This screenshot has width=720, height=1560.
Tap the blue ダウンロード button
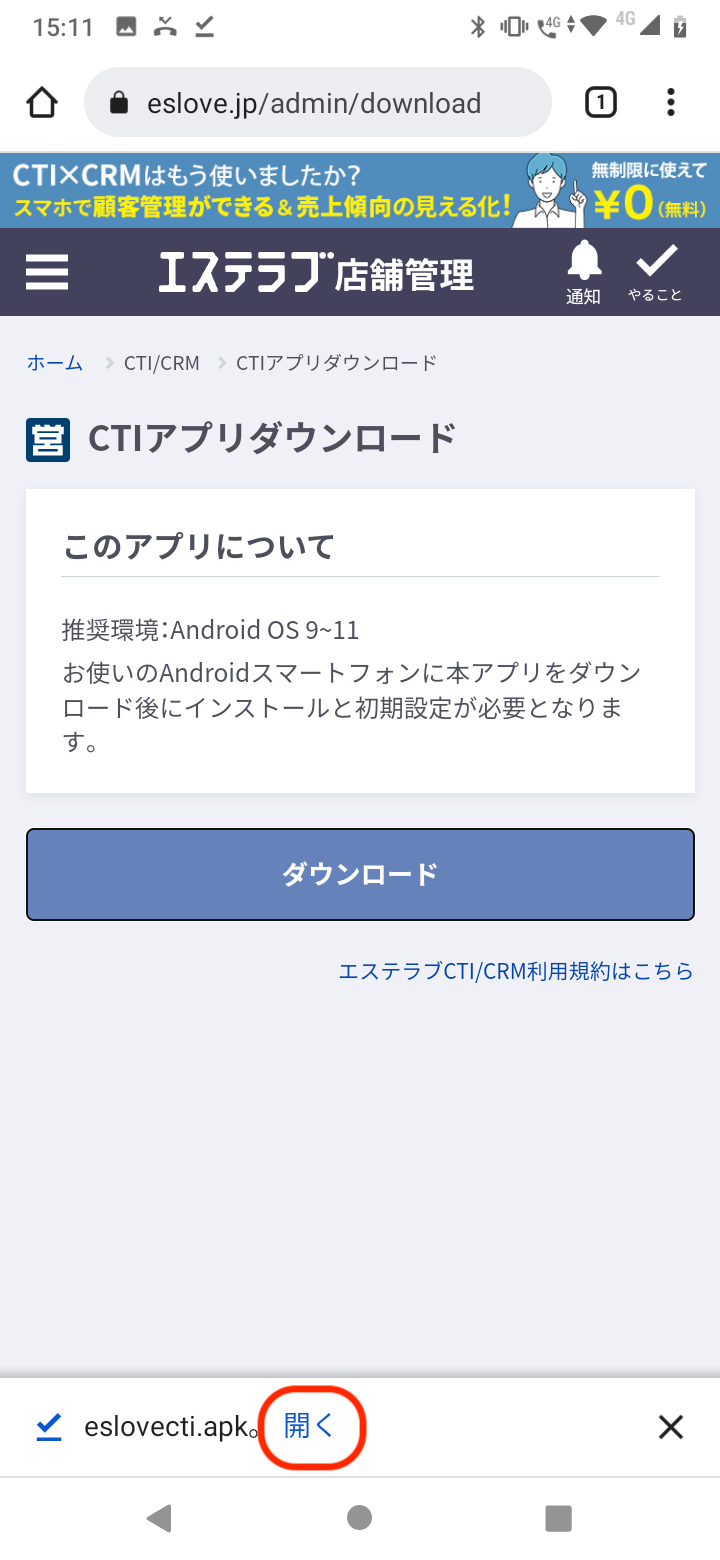360,874
